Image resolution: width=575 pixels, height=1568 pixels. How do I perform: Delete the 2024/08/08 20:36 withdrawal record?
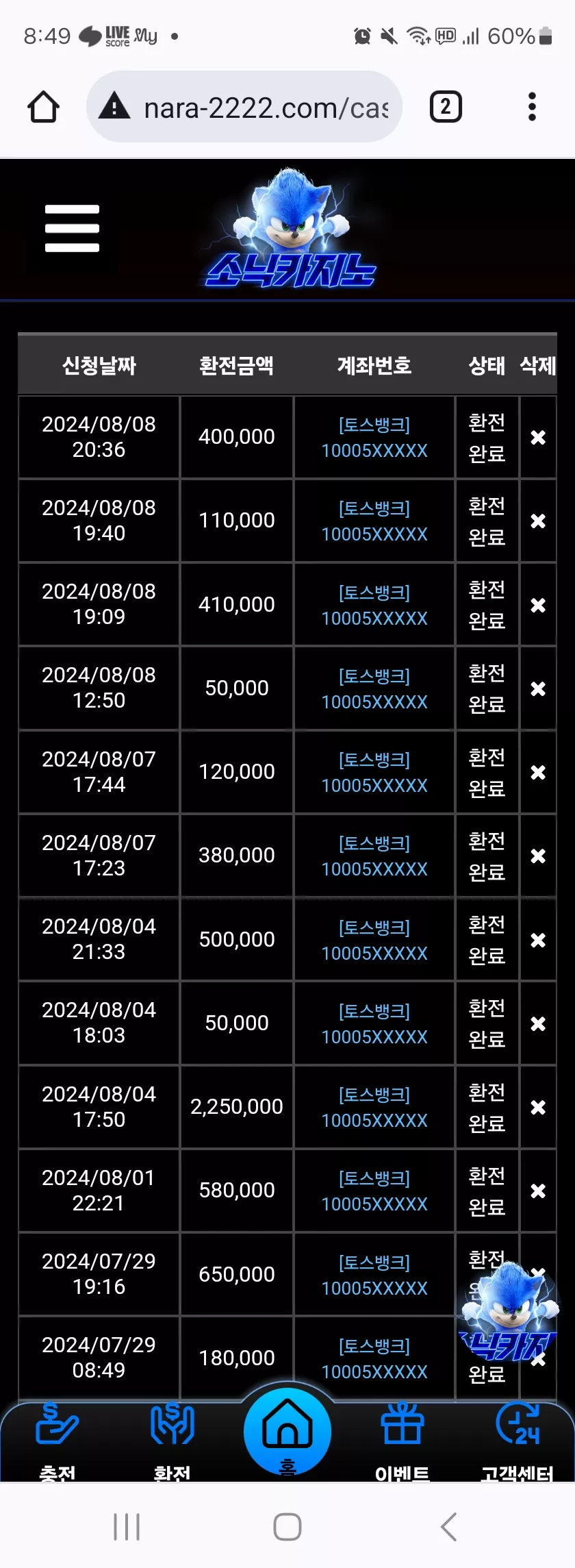tap(538, 437)
